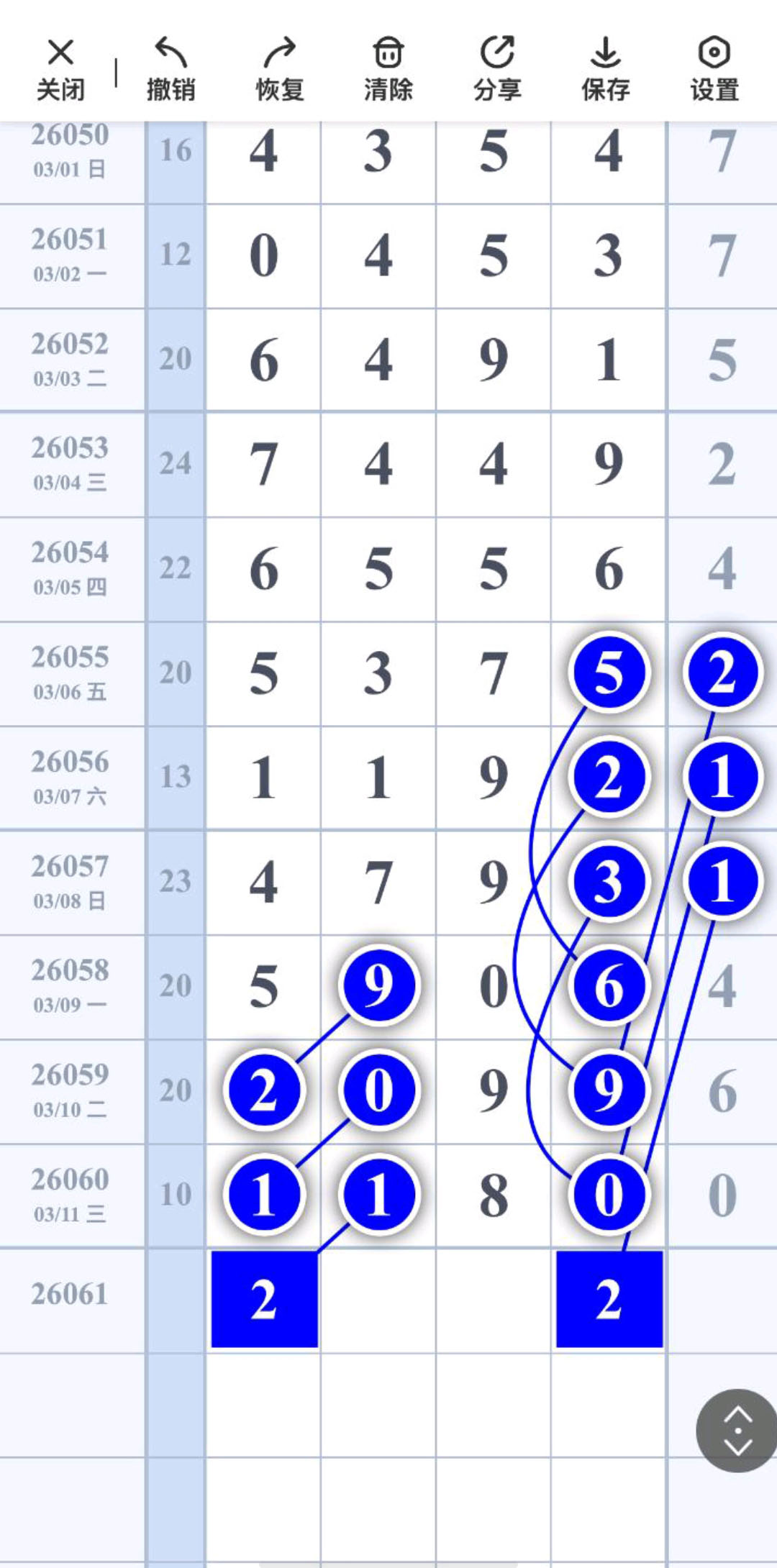This screenshot has height=1568, width=777.
Task: Undo the last marking (撤销)
Action: (x=171, y=70)
